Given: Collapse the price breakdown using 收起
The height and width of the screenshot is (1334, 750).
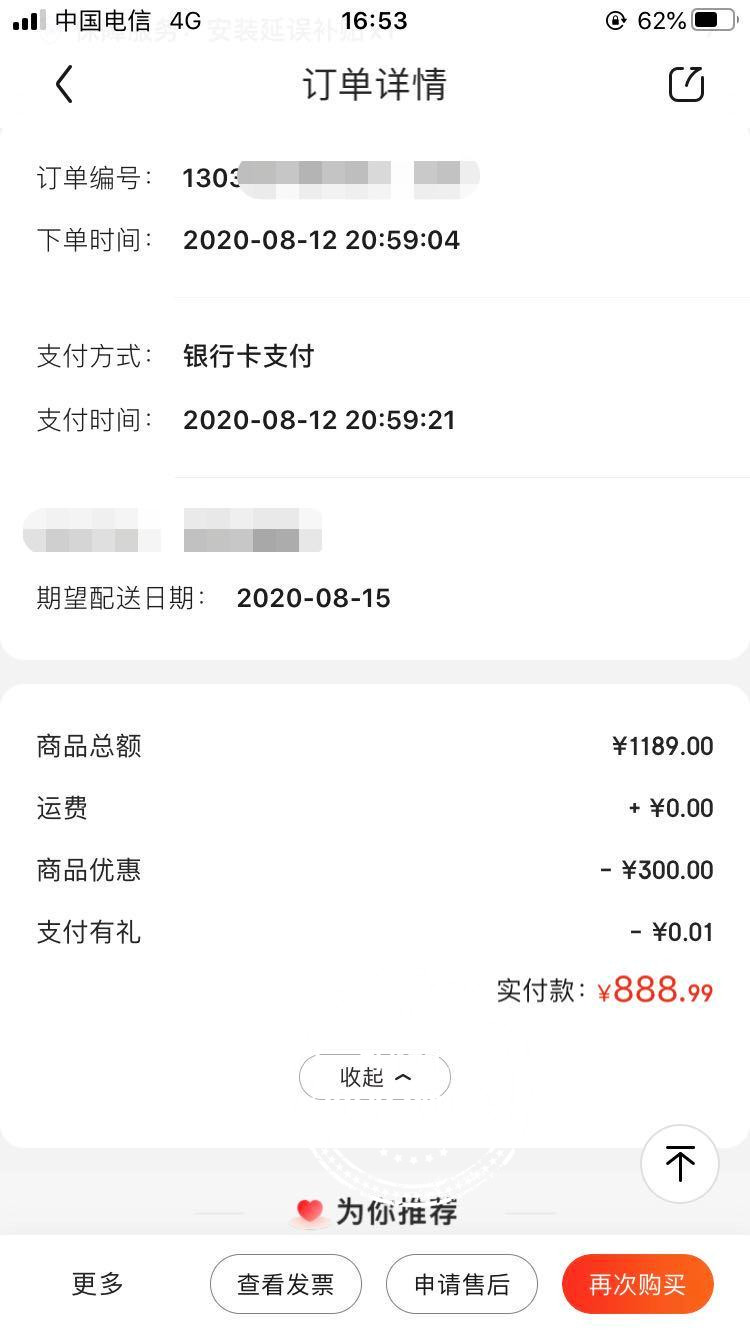Looking at the screenshot, I should [x=375, y=1077].
